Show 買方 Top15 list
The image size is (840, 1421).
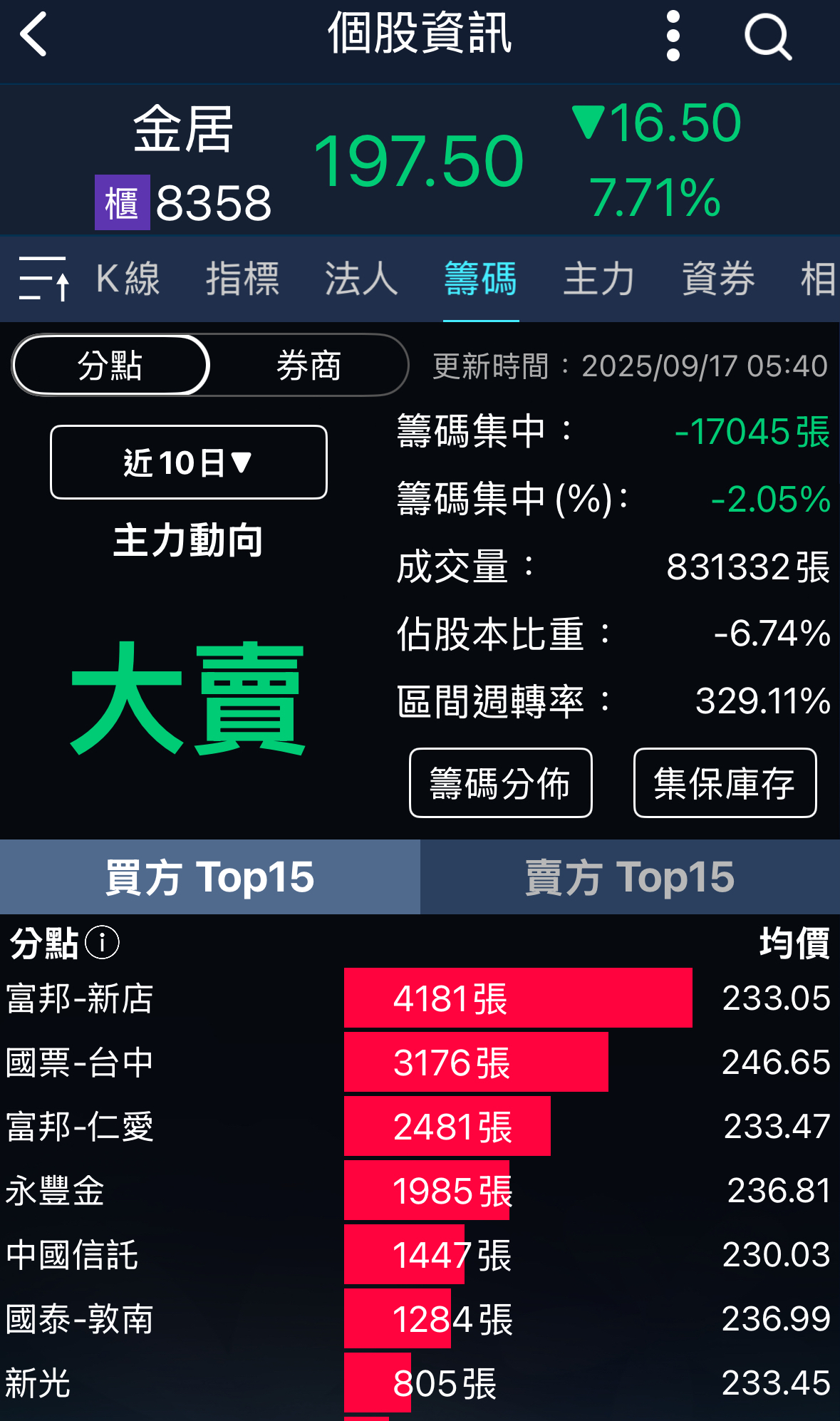click(209, 877)
